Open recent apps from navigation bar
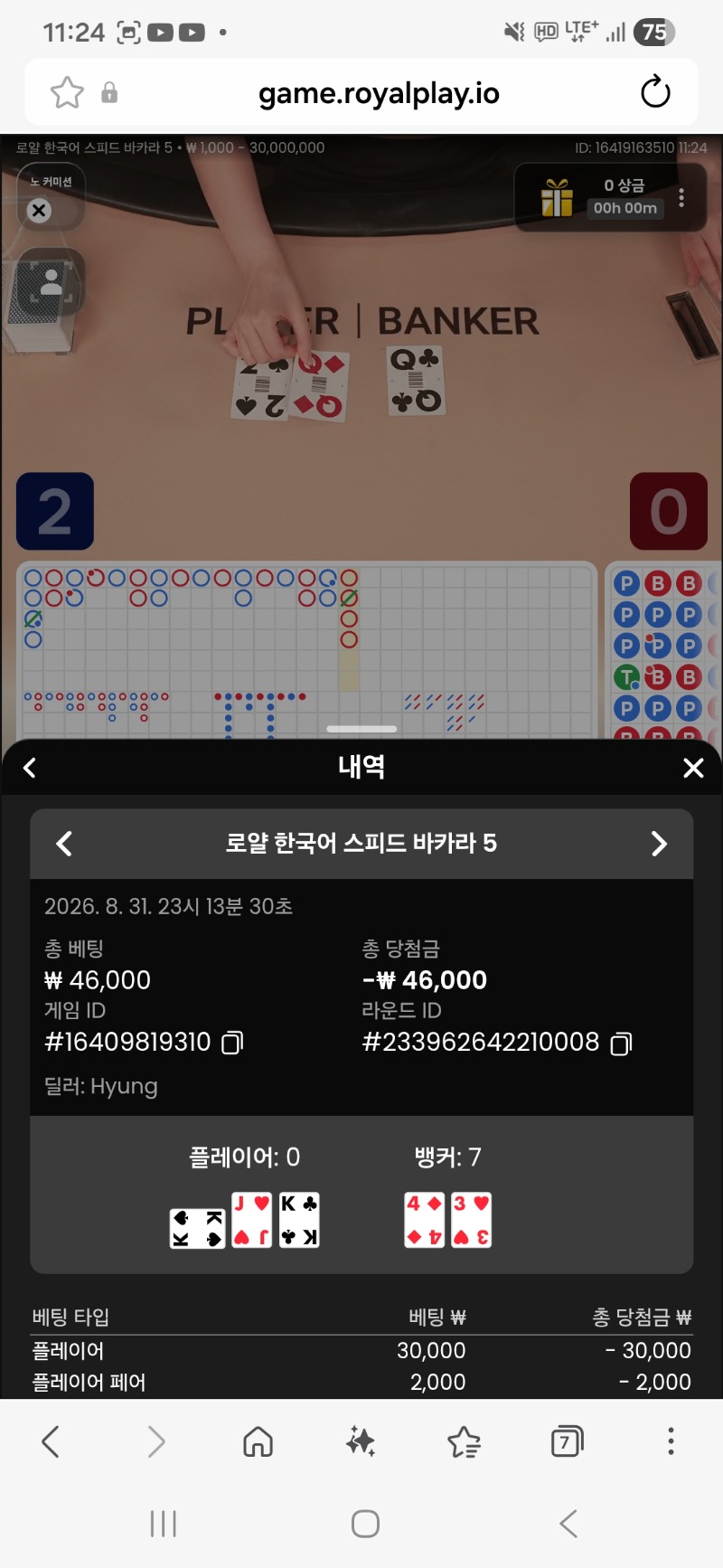 coord(164,1524)
